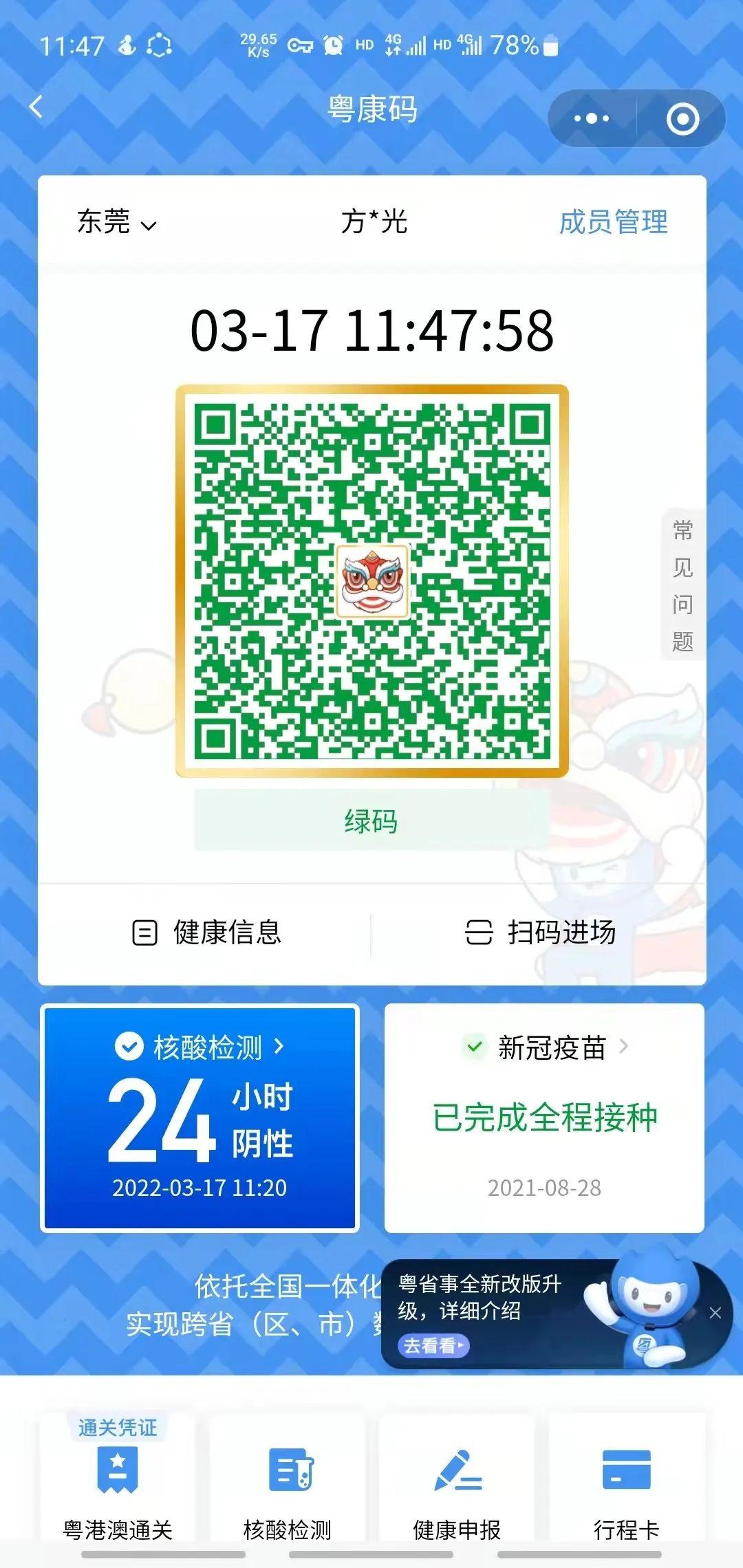Open the 新冠疫苗 vaccination card

(544, 1118)
